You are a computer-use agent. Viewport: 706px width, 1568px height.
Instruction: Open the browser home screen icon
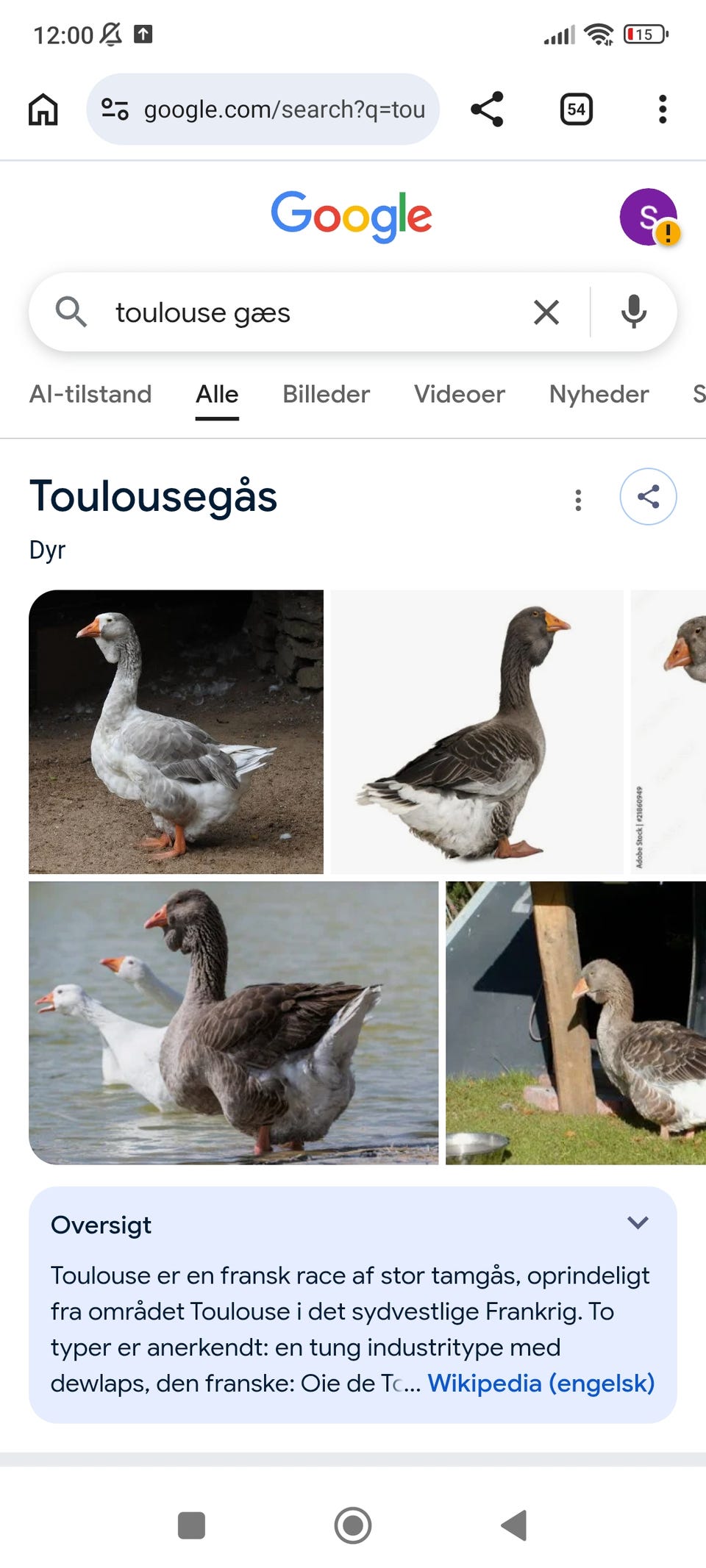pos(42,109)
